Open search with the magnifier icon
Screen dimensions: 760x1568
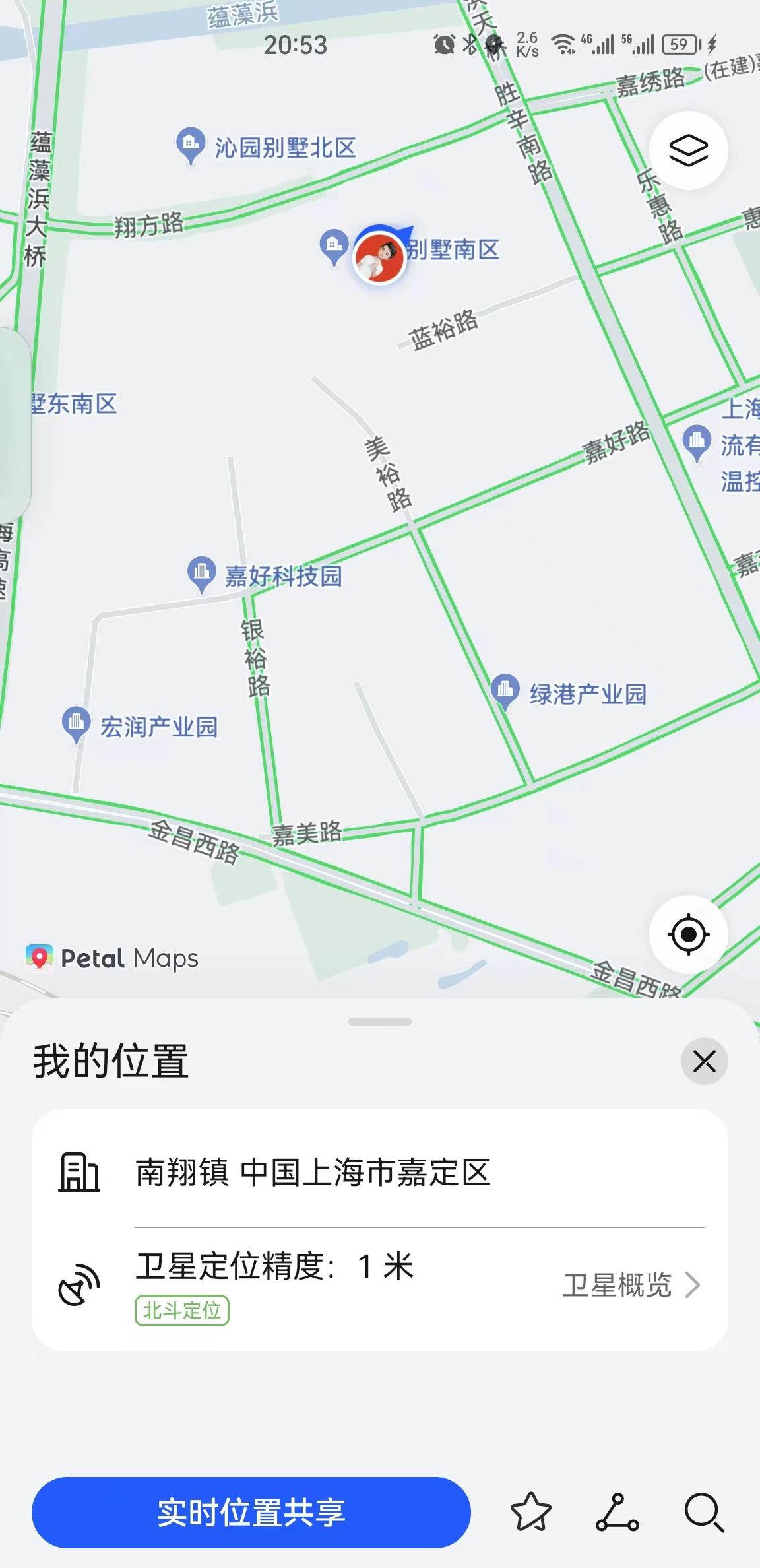(x=704, y=1512)
